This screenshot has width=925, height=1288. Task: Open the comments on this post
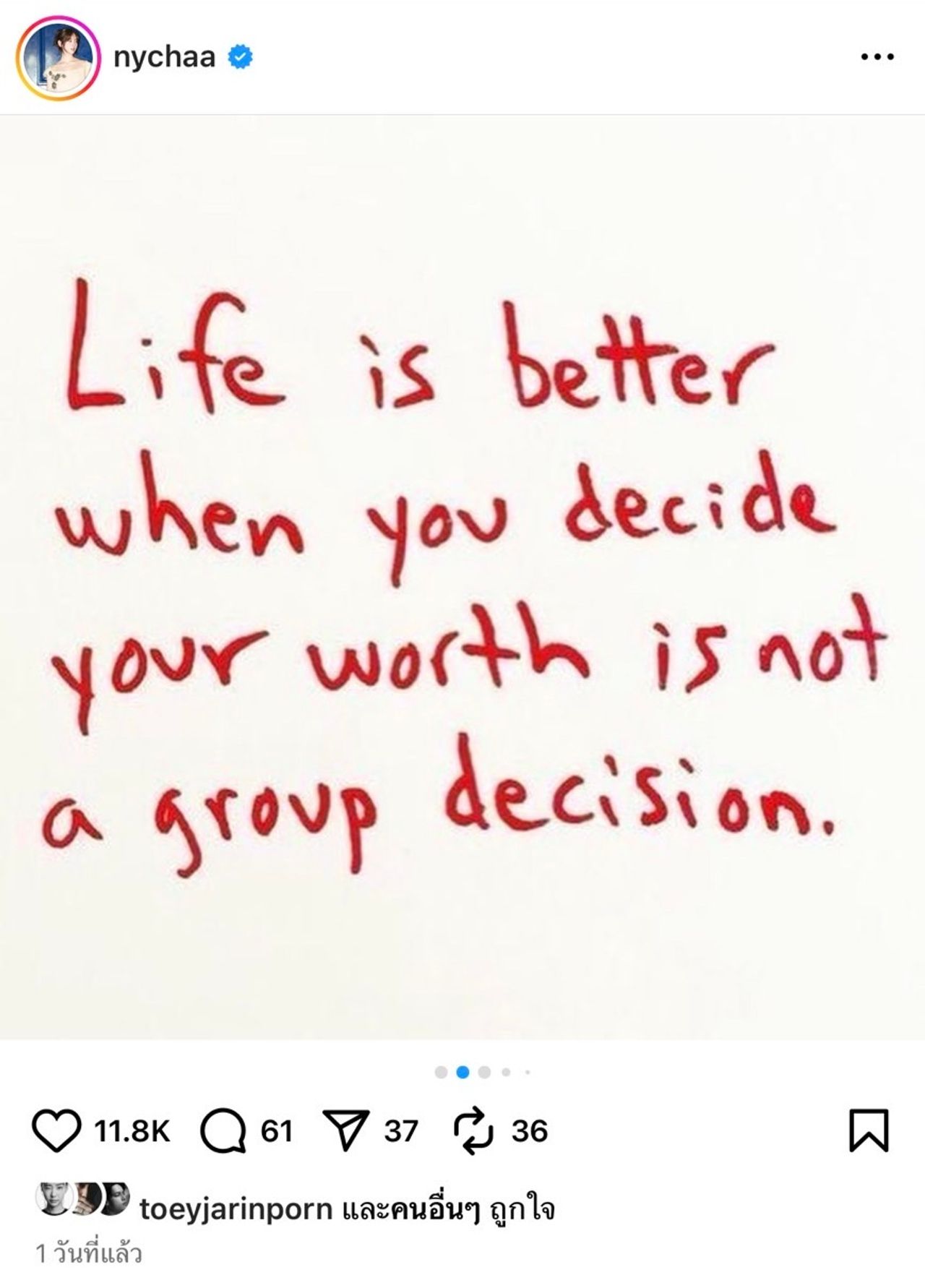[x=223, y=1131]
